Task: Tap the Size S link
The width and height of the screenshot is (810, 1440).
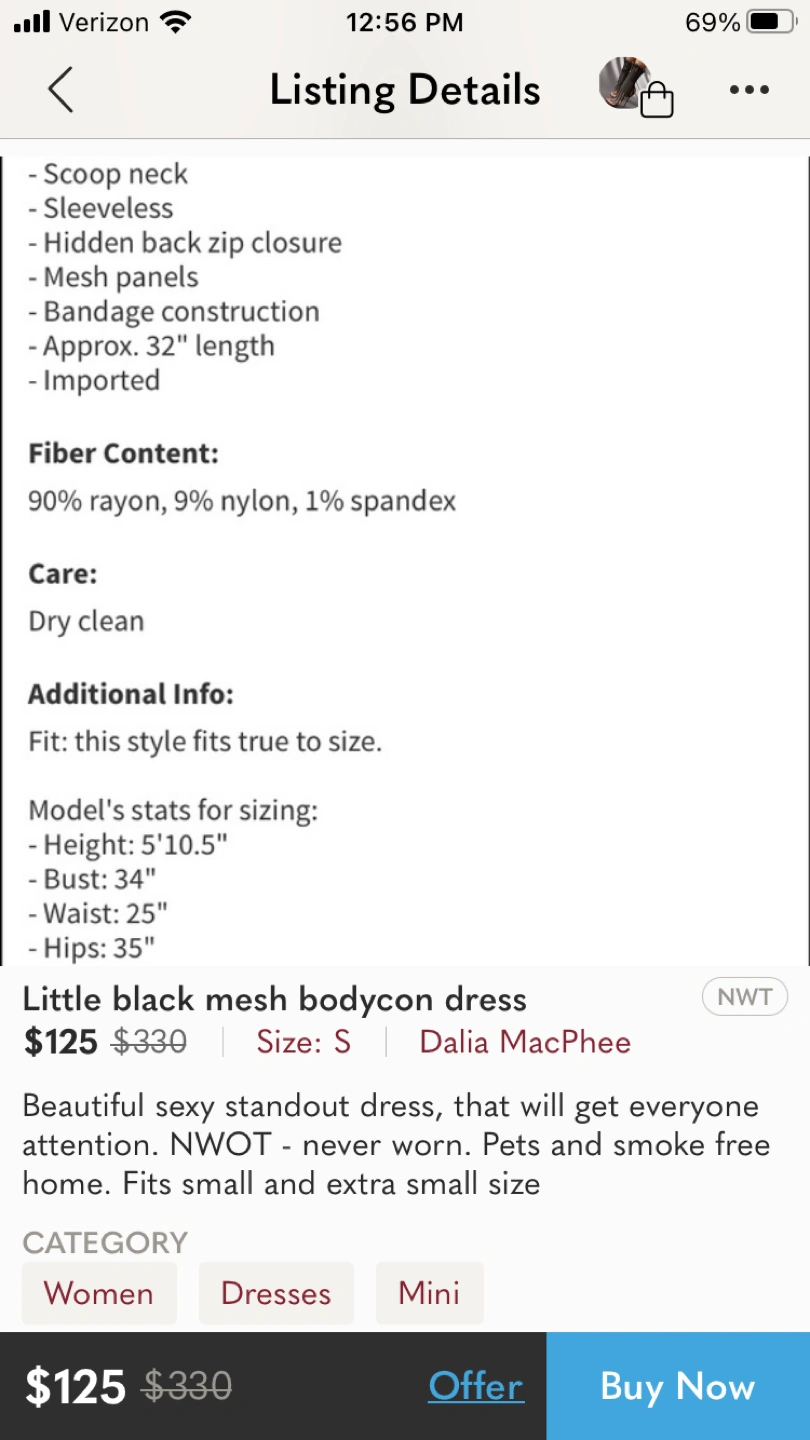Action: [x=303, y=1042]
